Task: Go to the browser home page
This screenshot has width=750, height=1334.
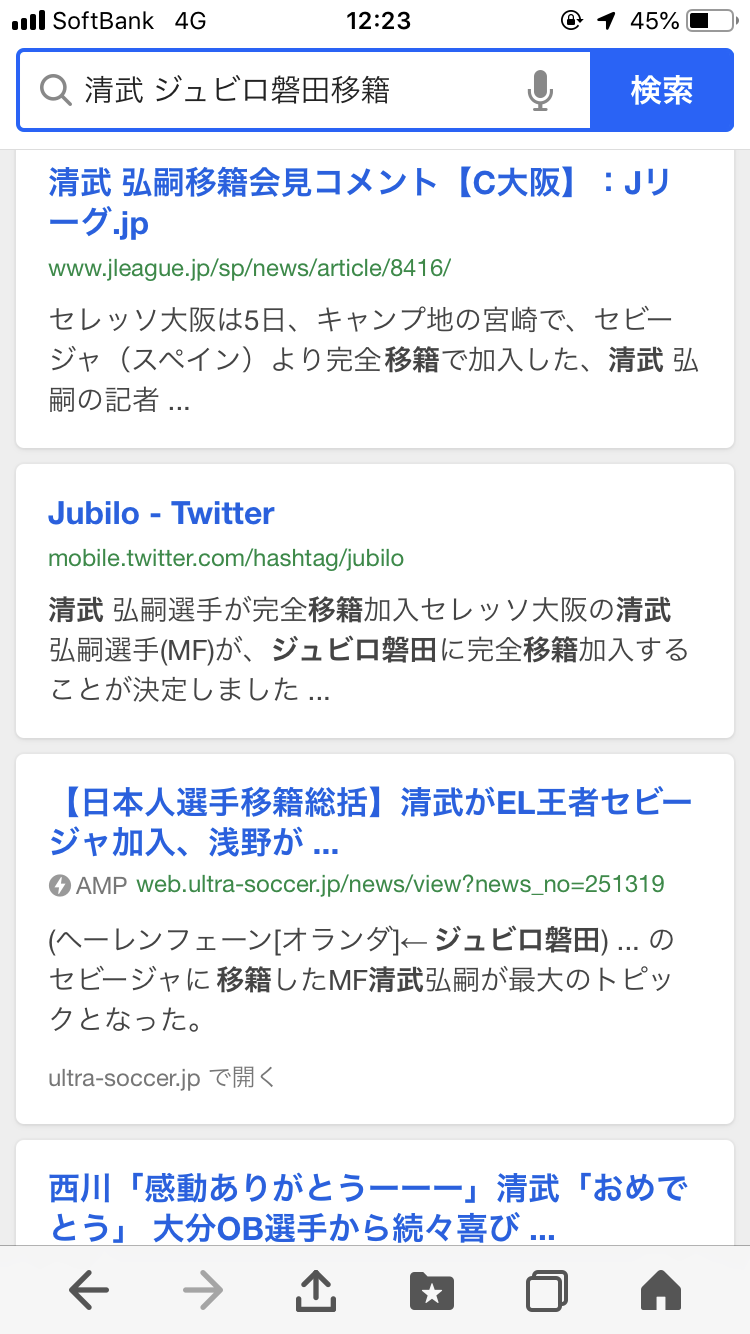Action: 660,1291
